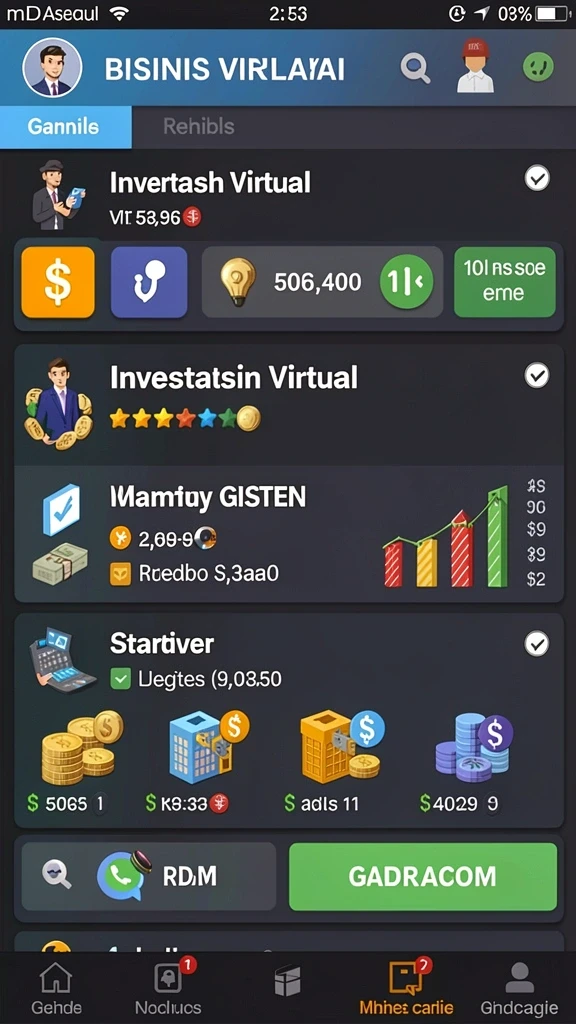The width and height of the screenshot is (576, 1024).
Task: Open the Gndcagie profile tab
Action: [519, 988]
